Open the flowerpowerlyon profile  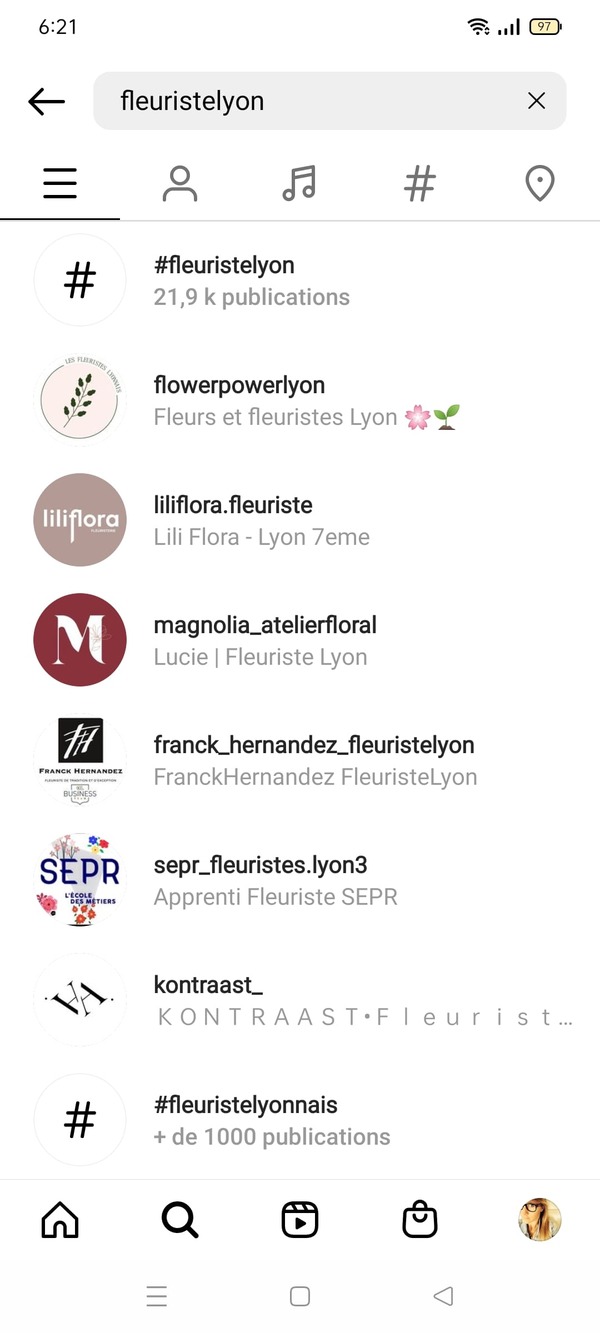coord(300,401)
